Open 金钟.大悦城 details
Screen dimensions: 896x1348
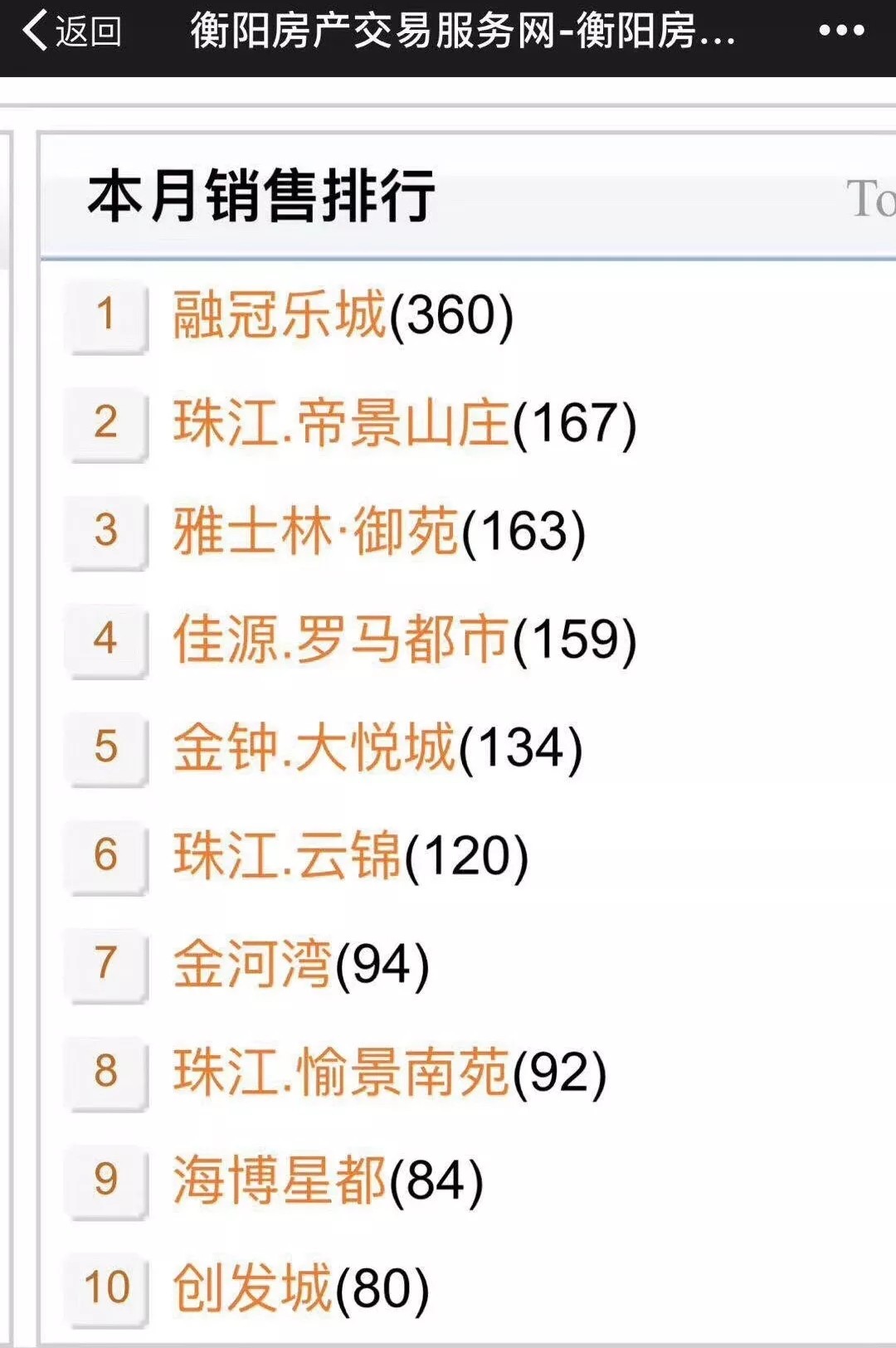tap(314, 747)
